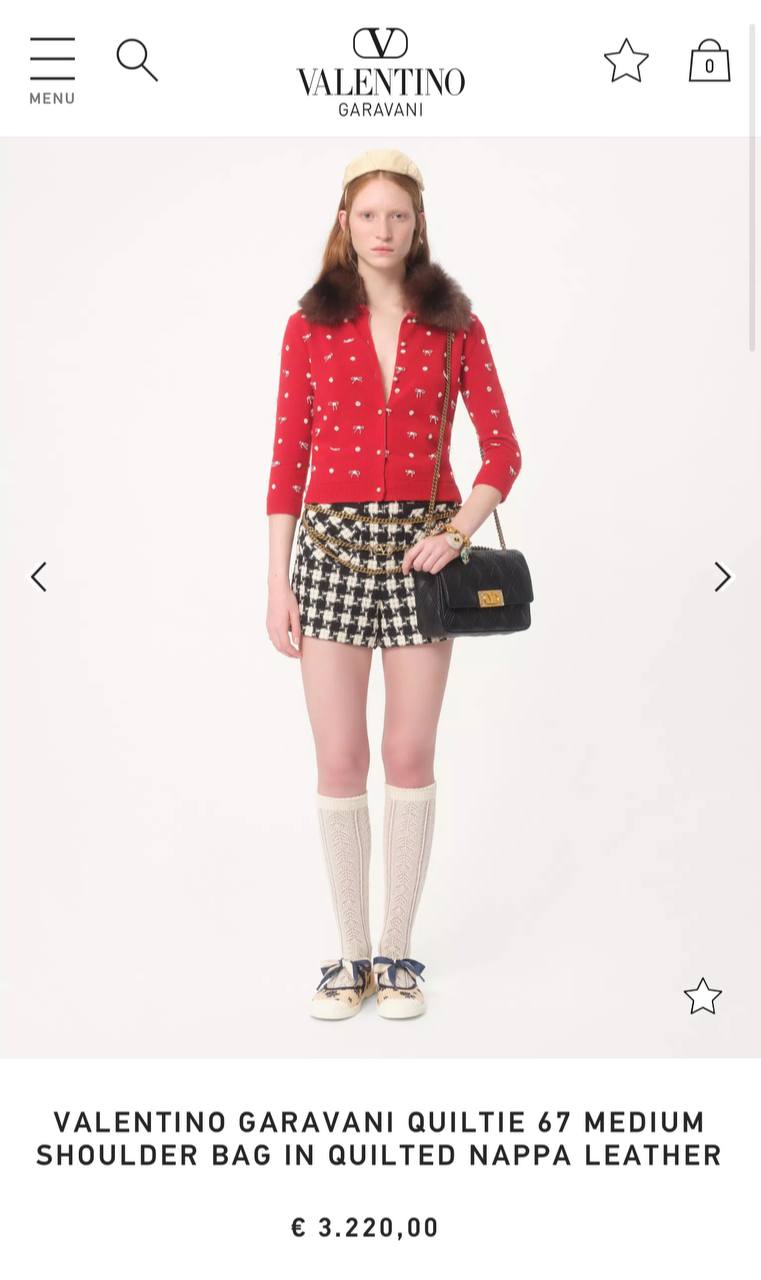
Task: Go to the Valentino Garavani homepage logo
Action: (x=380, y=72)
